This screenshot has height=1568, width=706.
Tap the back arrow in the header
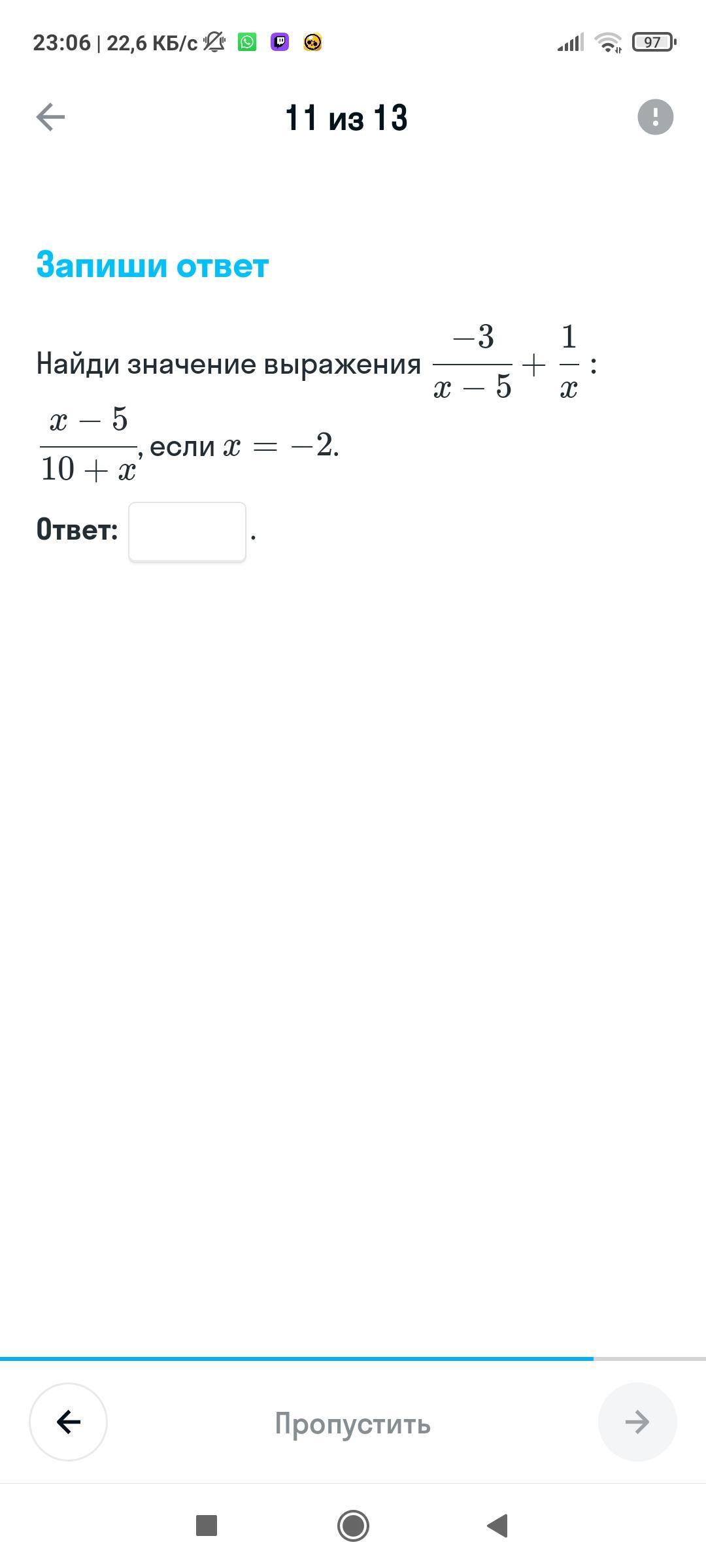[50, 117]
